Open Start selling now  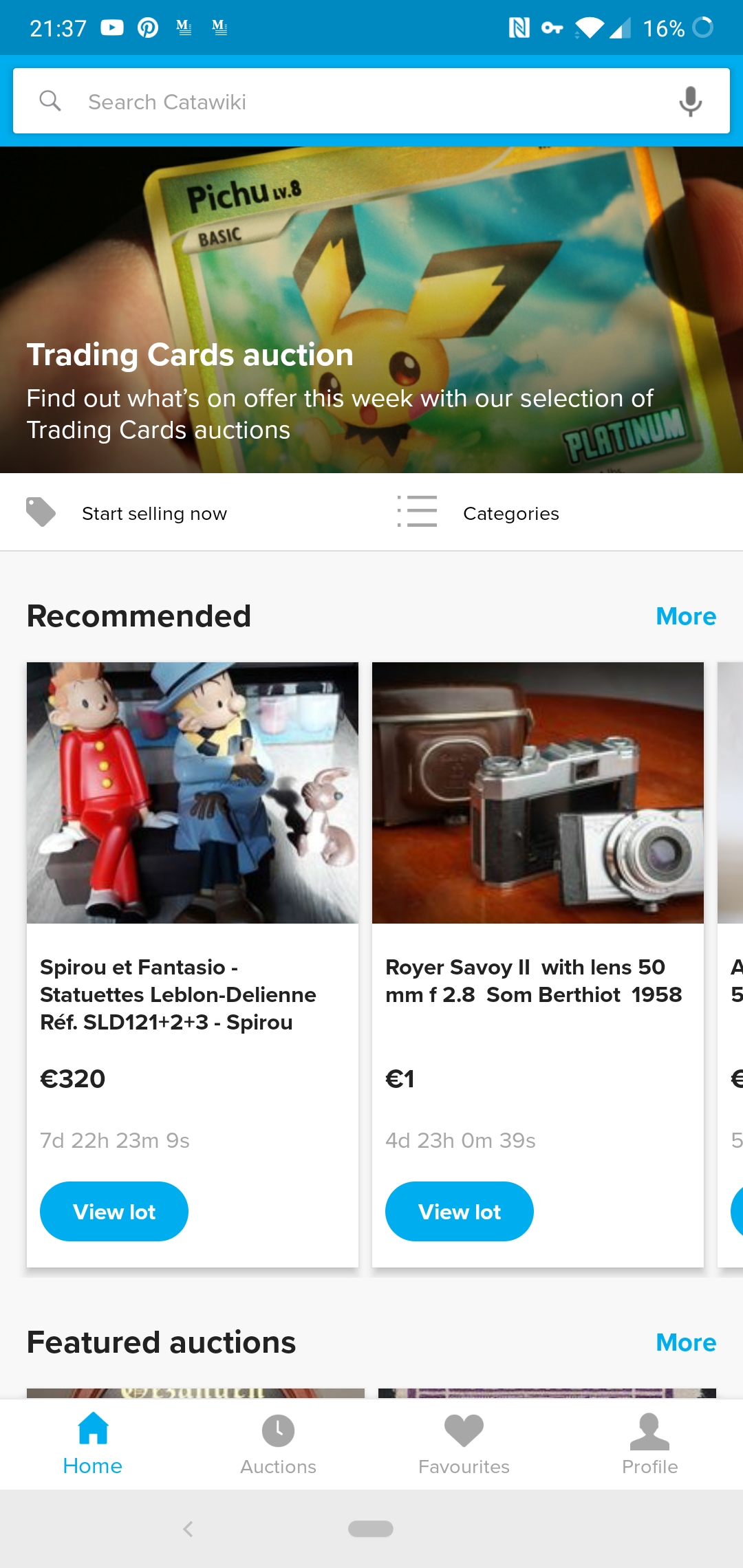(154, 514)
